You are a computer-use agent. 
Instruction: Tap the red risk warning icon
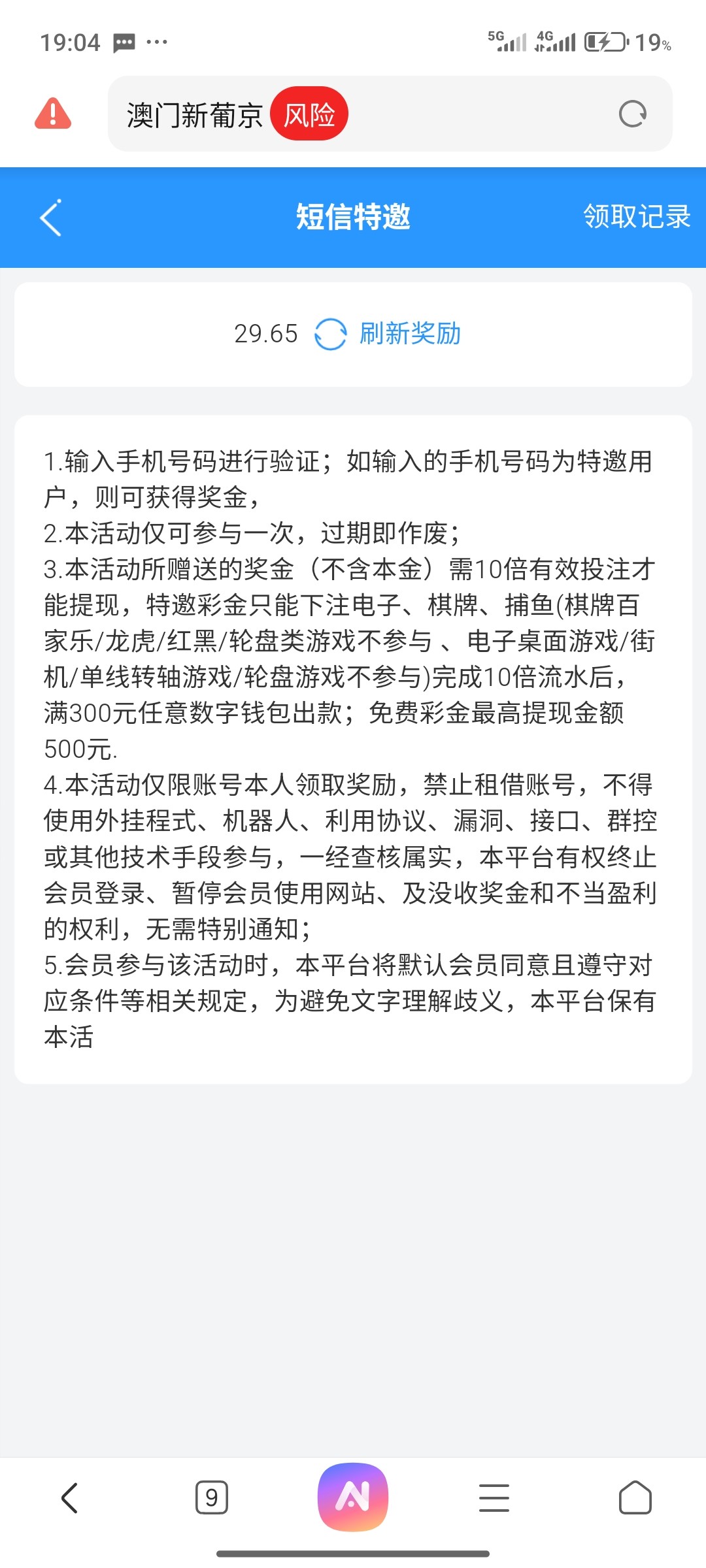click(52, 114)
